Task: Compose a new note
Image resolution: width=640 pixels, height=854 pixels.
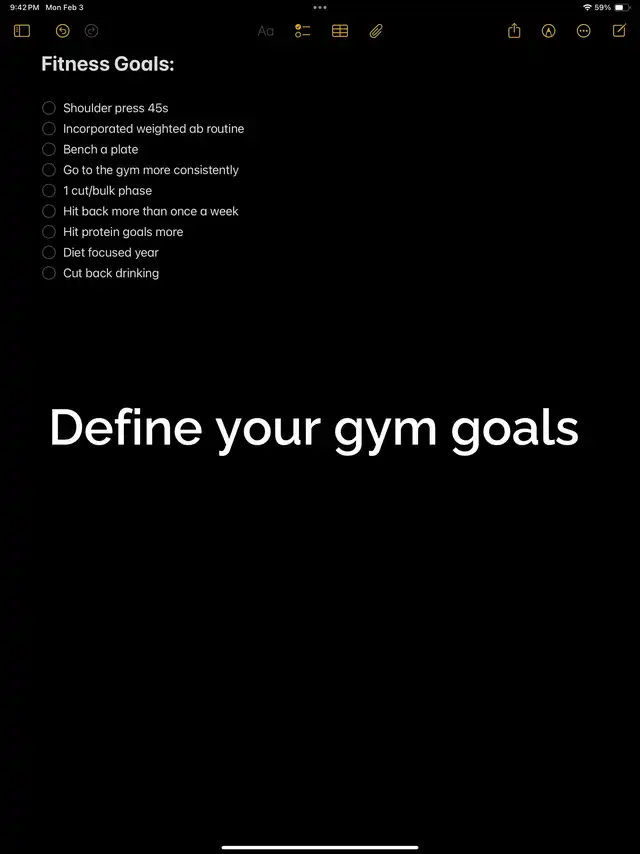Action: [x=619, y=31]
